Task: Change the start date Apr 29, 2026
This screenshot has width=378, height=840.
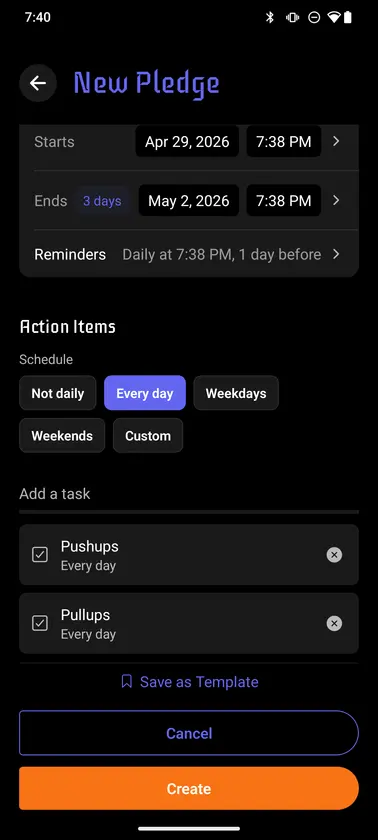Action: click(187, 141)
